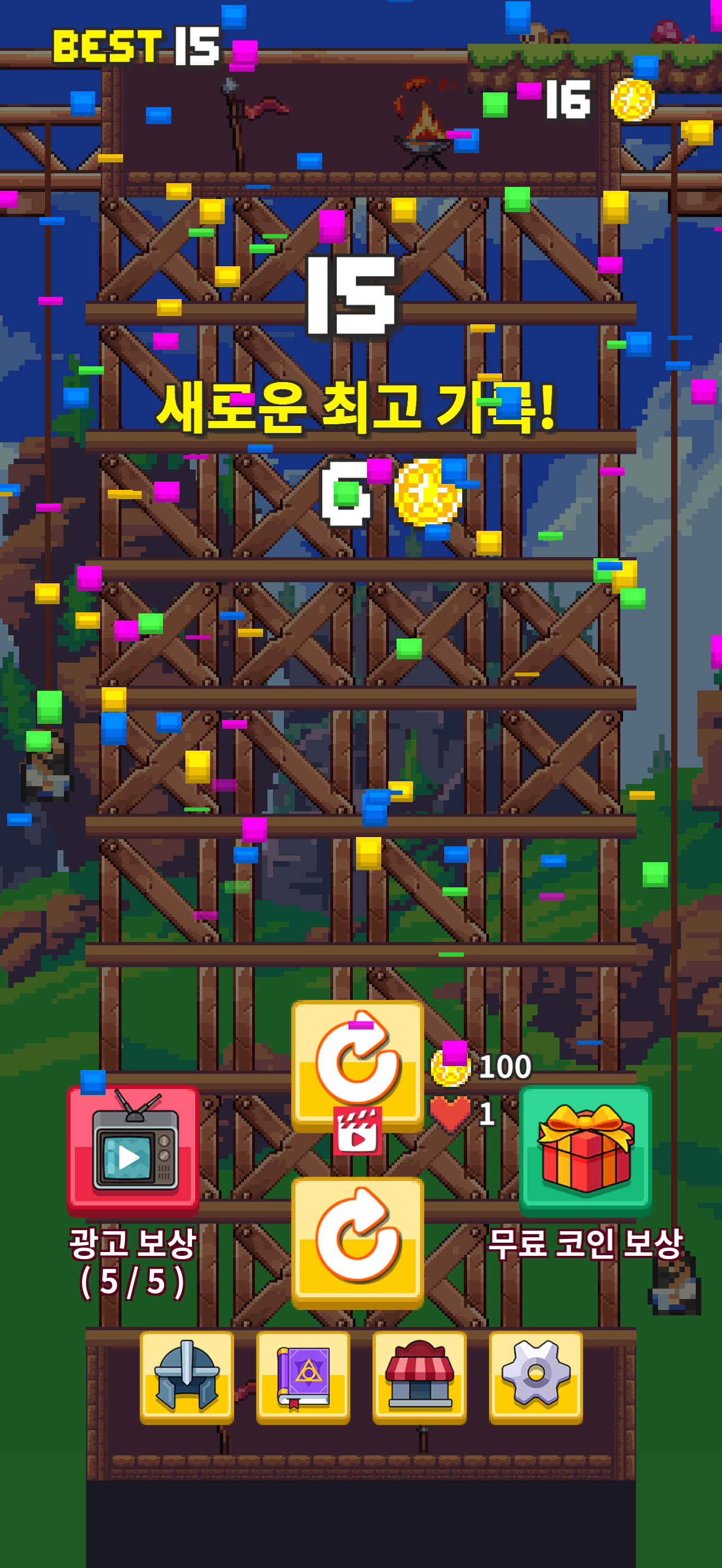
Task: Watch an ad for the 광고 보상 reward
Action: pos(133,1149)
